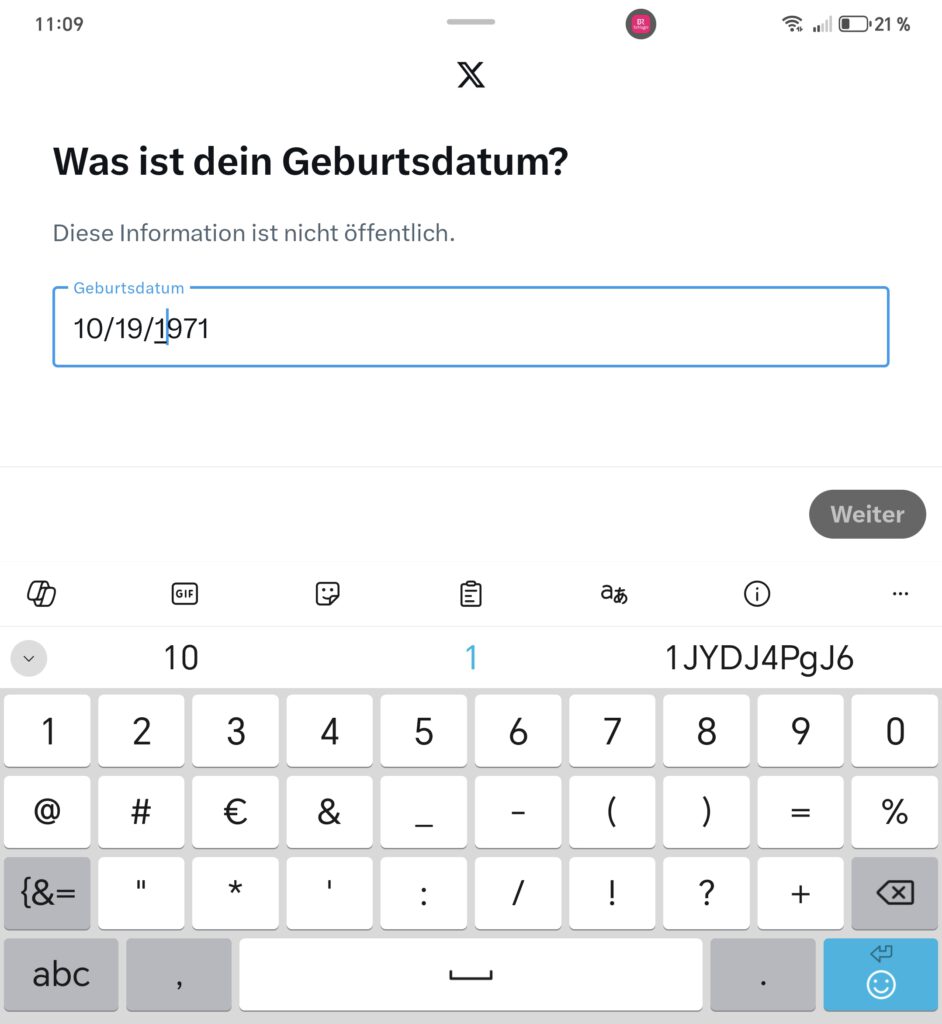Viewport: 942px width, 1024px height.
Task: Tap the Weiter button
Action: [x=867, y=514]
